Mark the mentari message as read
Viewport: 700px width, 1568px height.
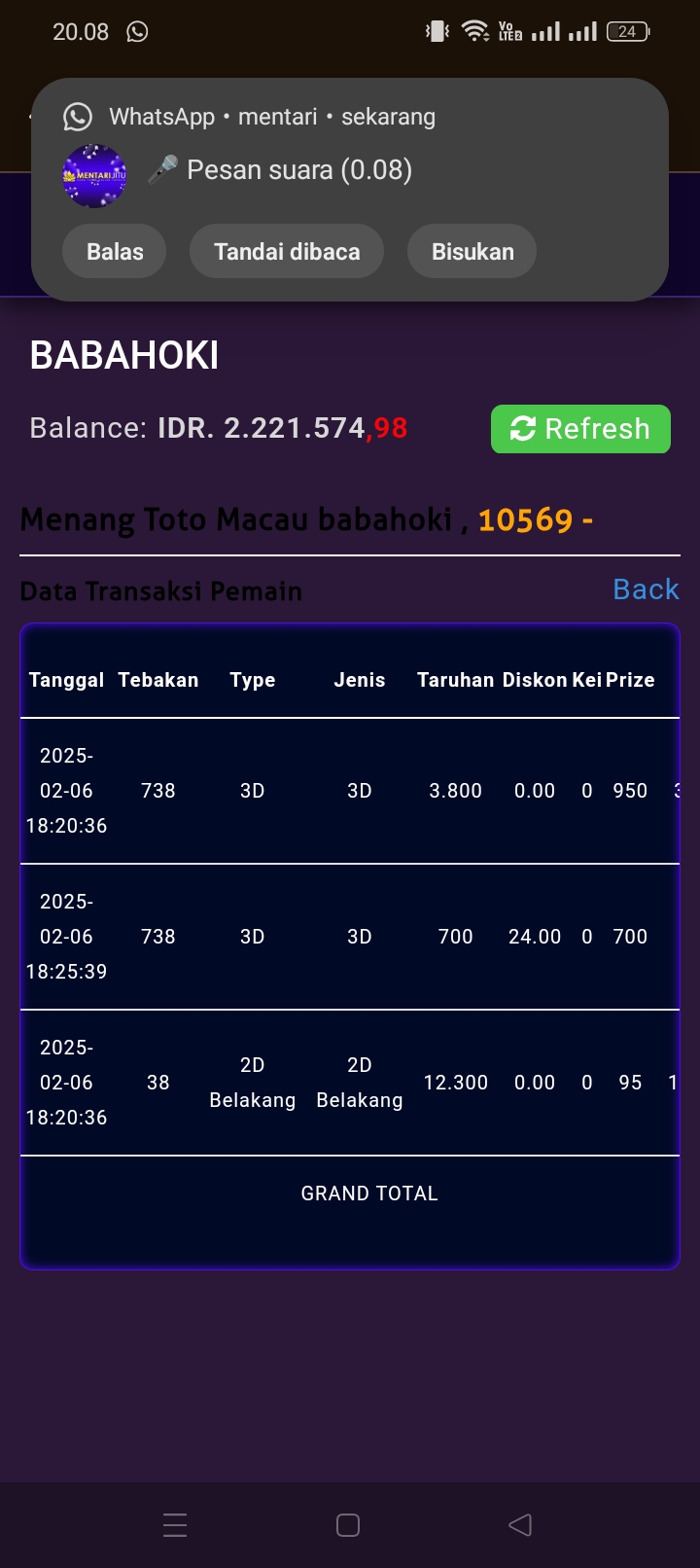tap(287, 252)
